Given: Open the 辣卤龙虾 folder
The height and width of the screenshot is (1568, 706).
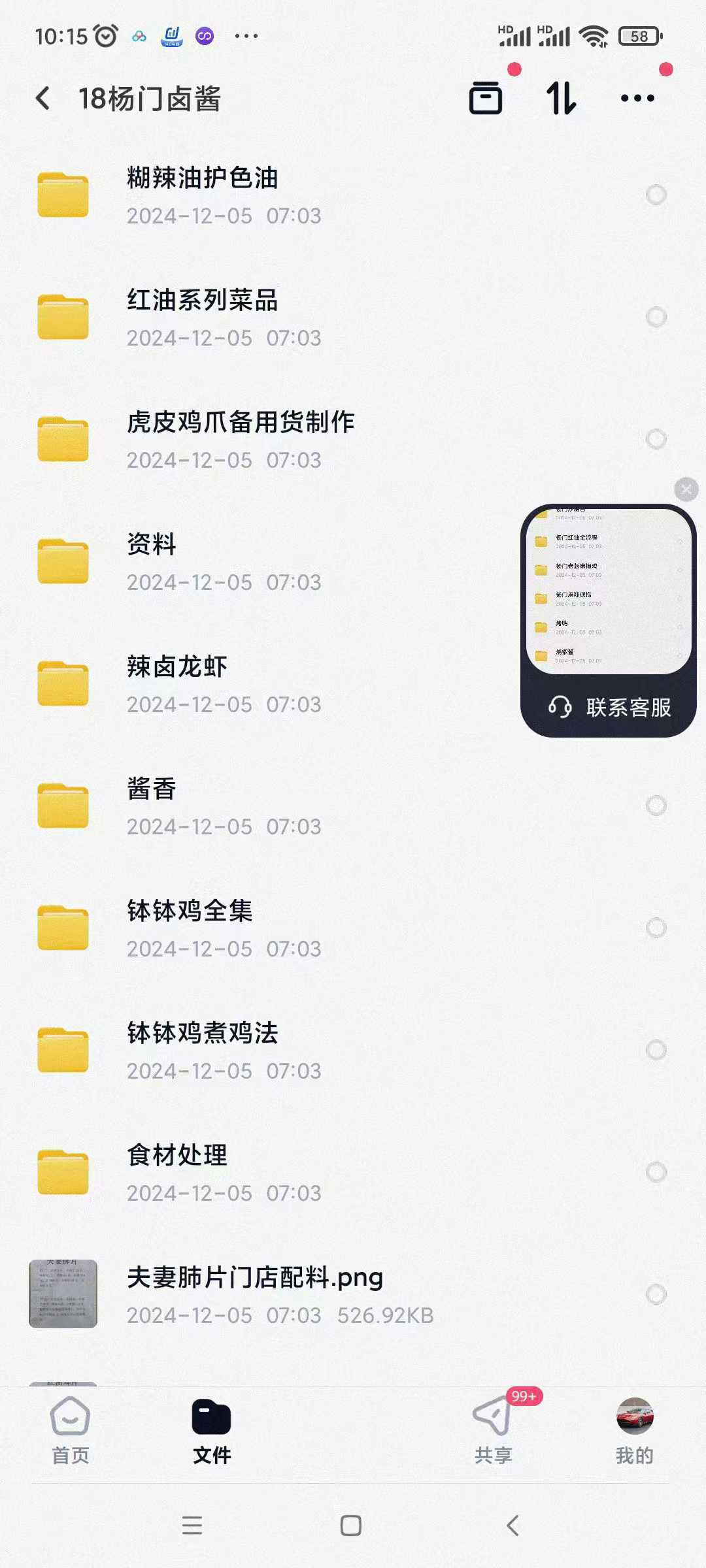Looking at the screenshot, I should click(176, 683).
